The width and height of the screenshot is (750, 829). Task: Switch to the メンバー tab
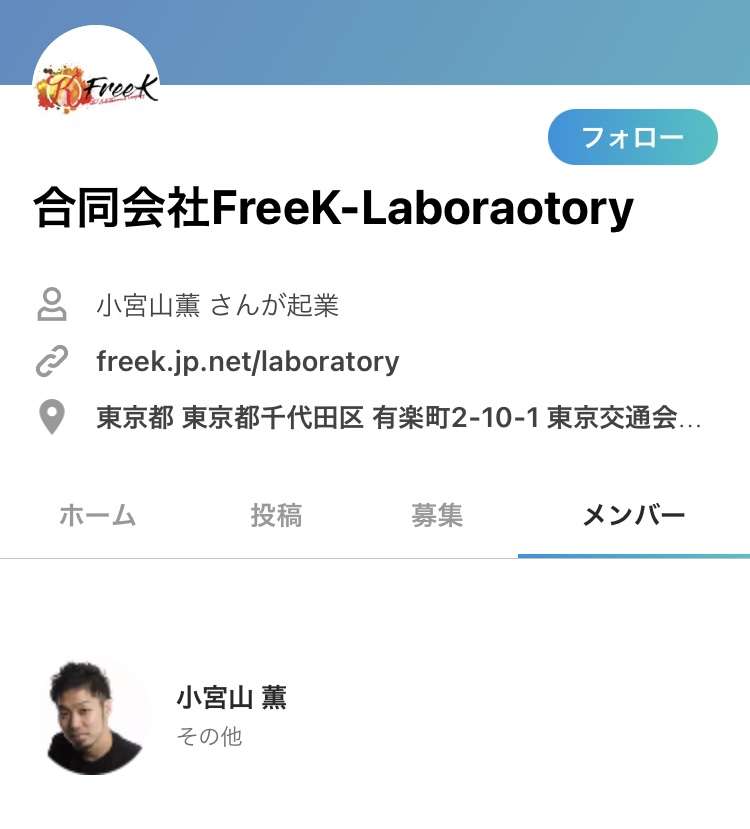(x=634, y=516)
